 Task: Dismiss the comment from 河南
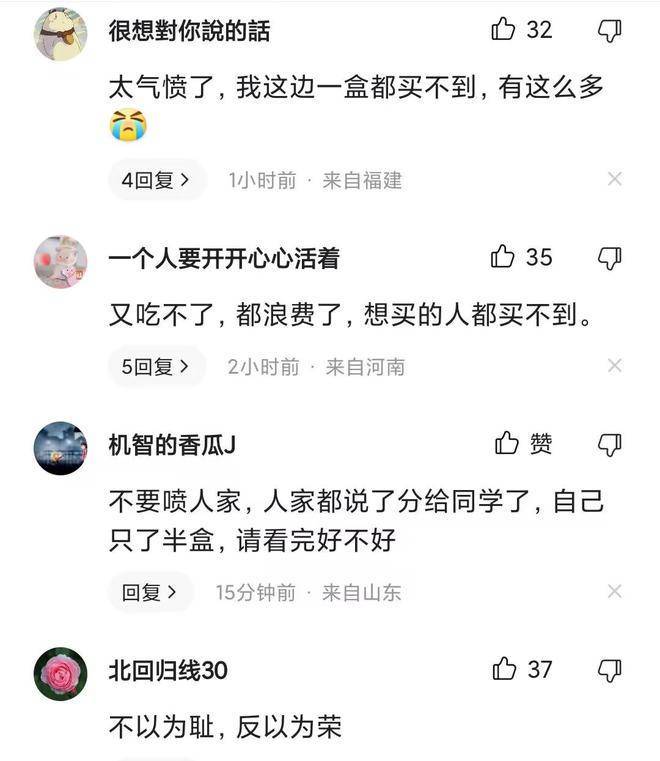pos(615,366)
